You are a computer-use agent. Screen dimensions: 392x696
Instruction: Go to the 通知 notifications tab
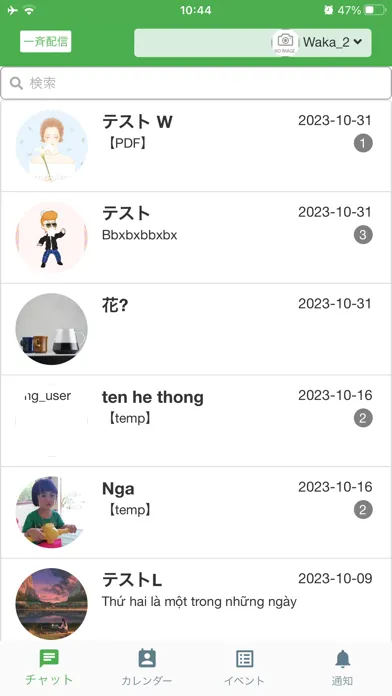click(342, 668)
